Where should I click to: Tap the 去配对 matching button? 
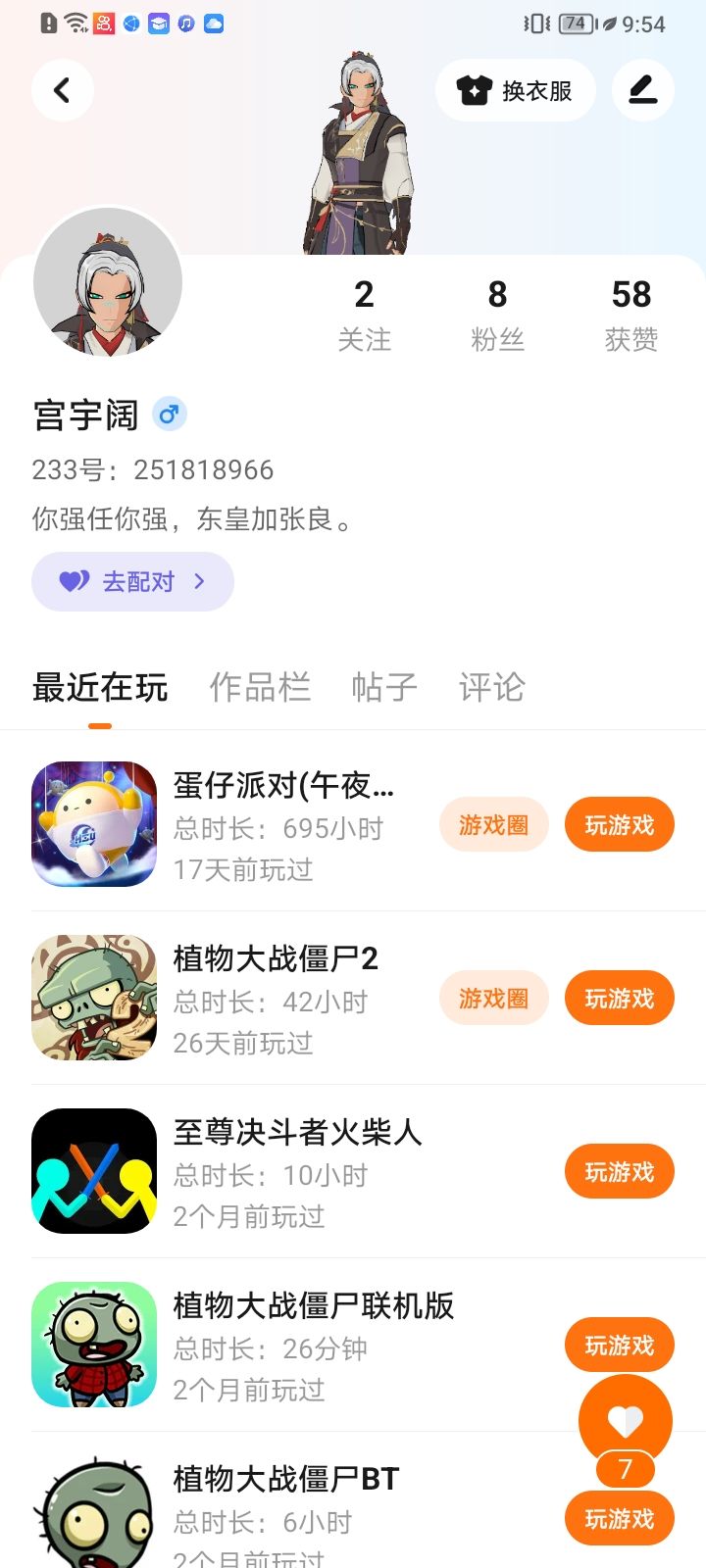132,582
